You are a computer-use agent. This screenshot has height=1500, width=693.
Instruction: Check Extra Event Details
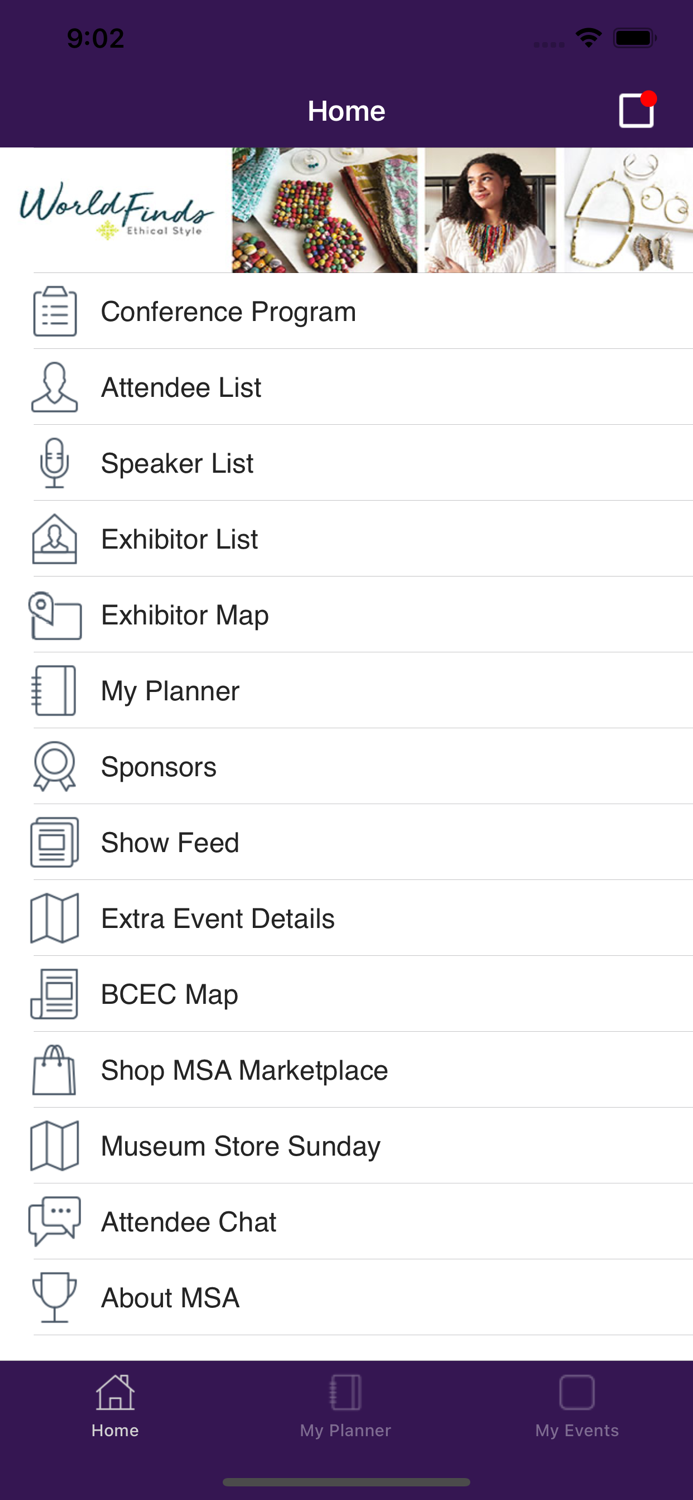[x=218, y=920]
